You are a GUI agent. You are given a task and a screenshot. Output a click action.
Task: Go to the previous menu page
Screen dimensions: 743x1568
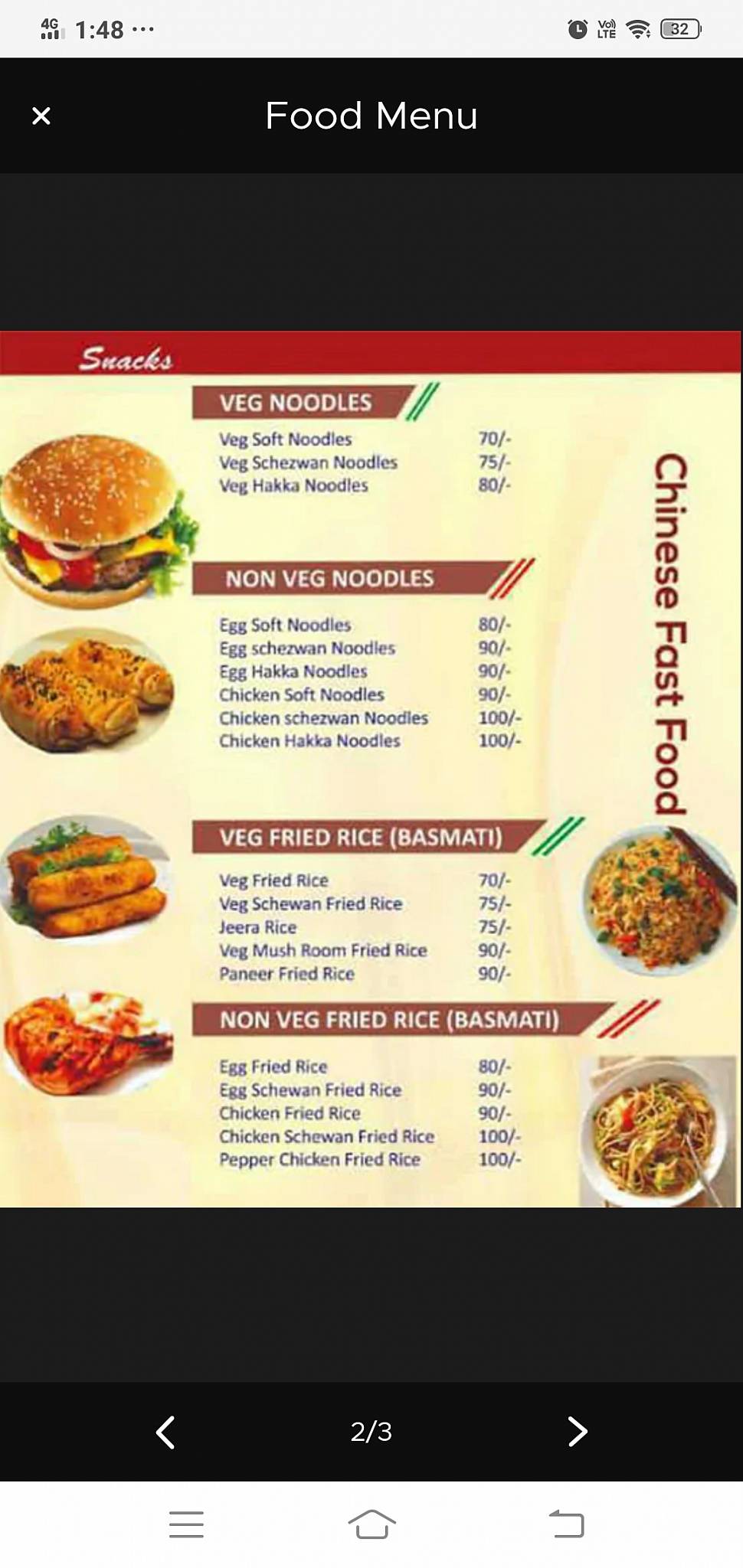165,1432
